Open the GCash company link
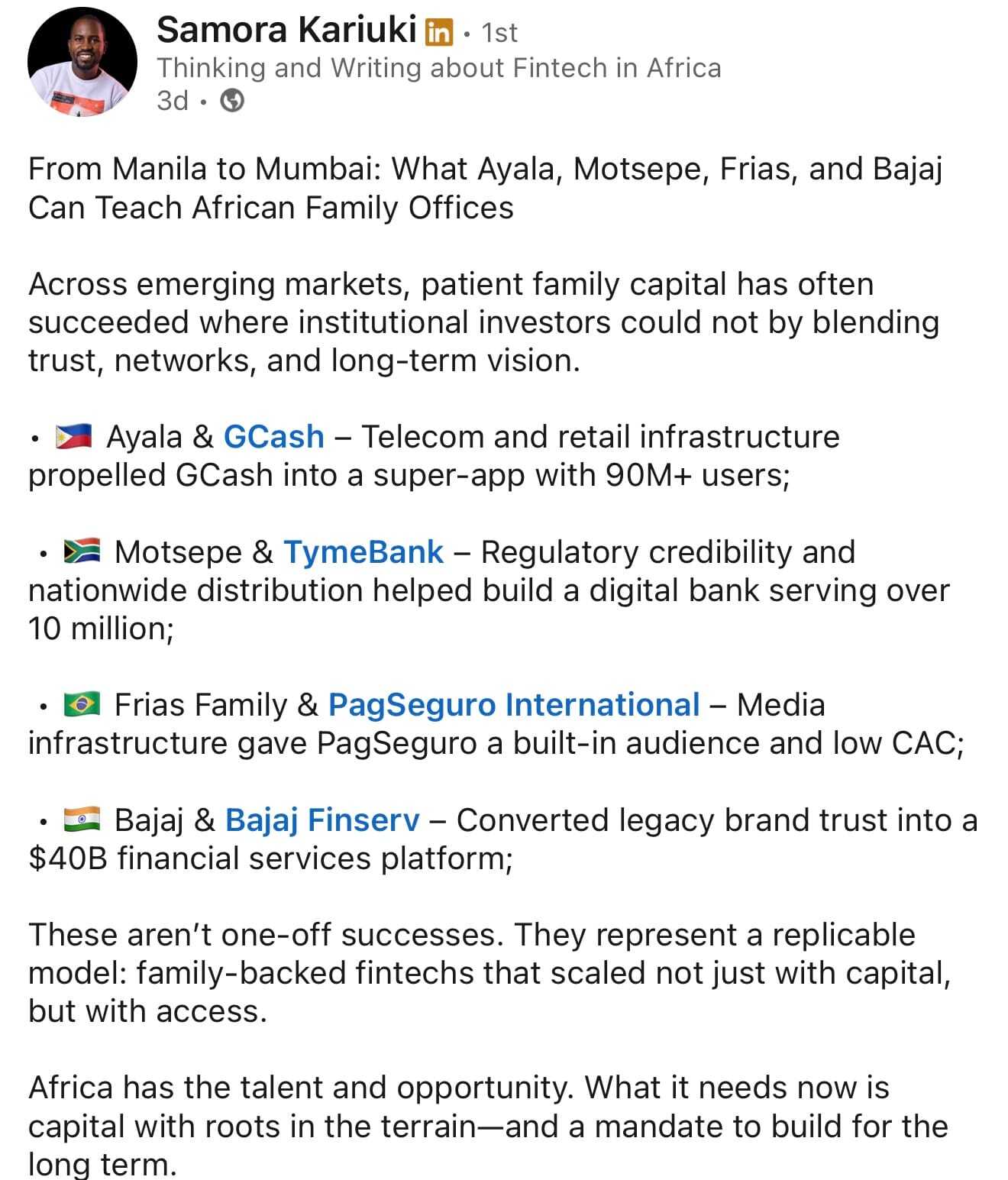1008x1180 pixels. tap(273, 437)
